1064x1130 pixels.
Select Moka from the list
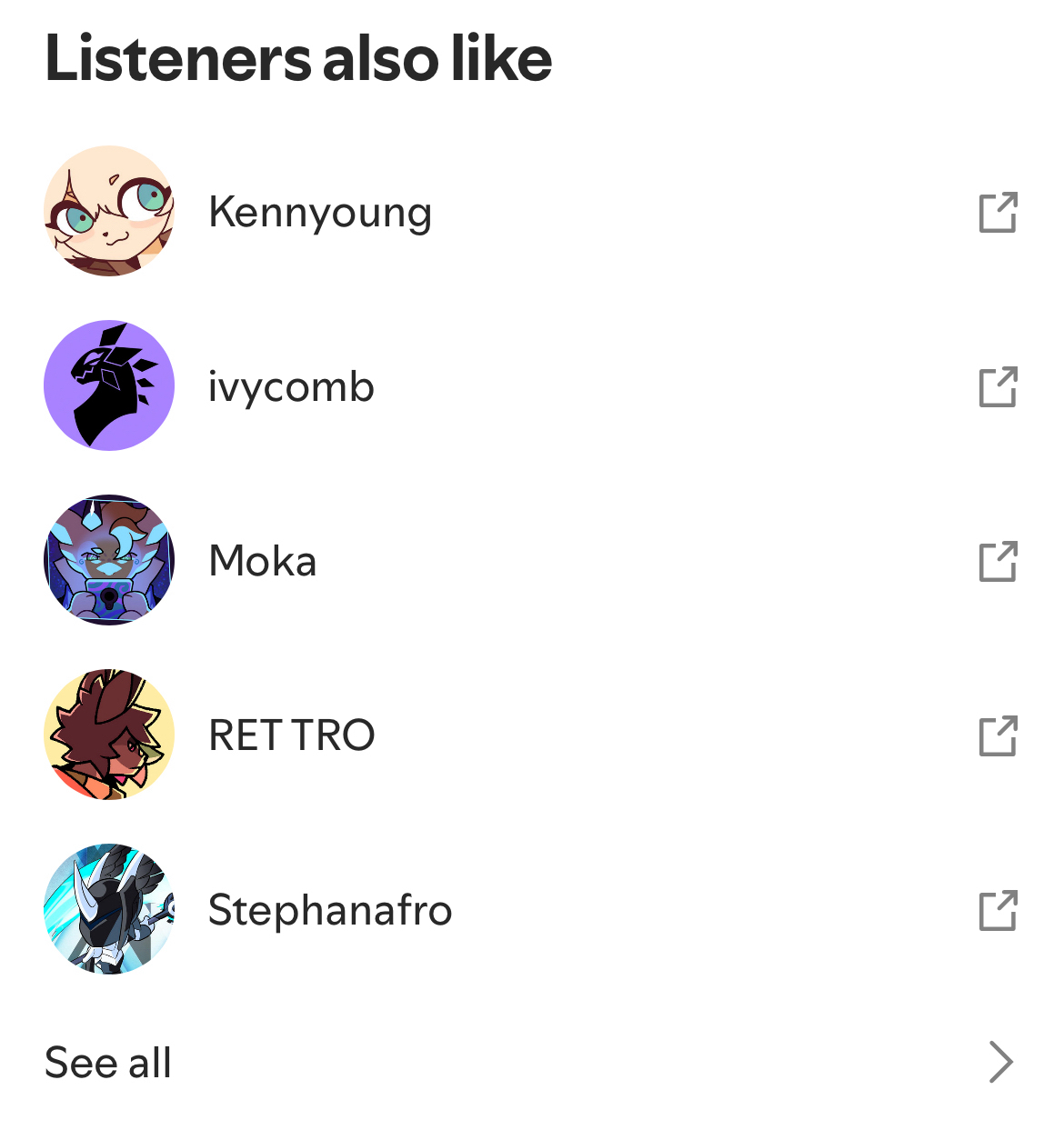pyautogui.click(x=262, y=561)
